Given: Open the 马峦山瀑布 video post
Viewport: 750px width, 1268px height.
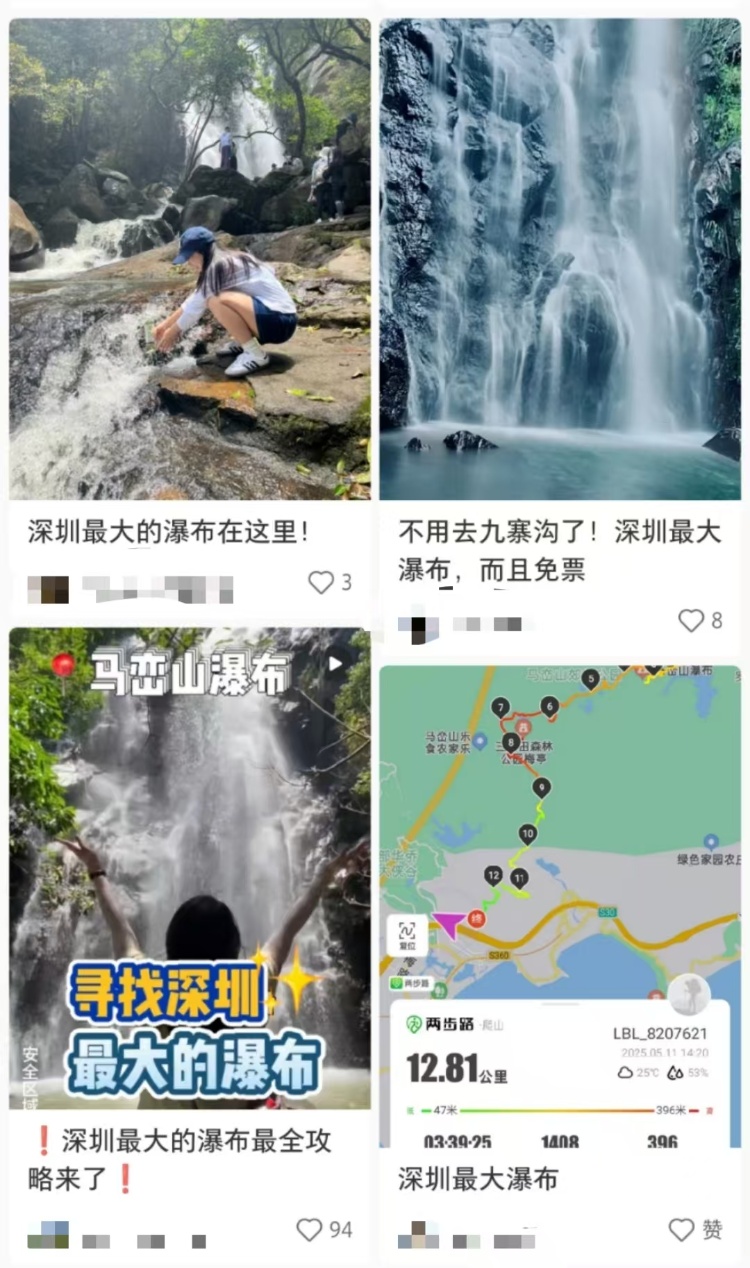Looking at the screenshot, I should [190, 868].
